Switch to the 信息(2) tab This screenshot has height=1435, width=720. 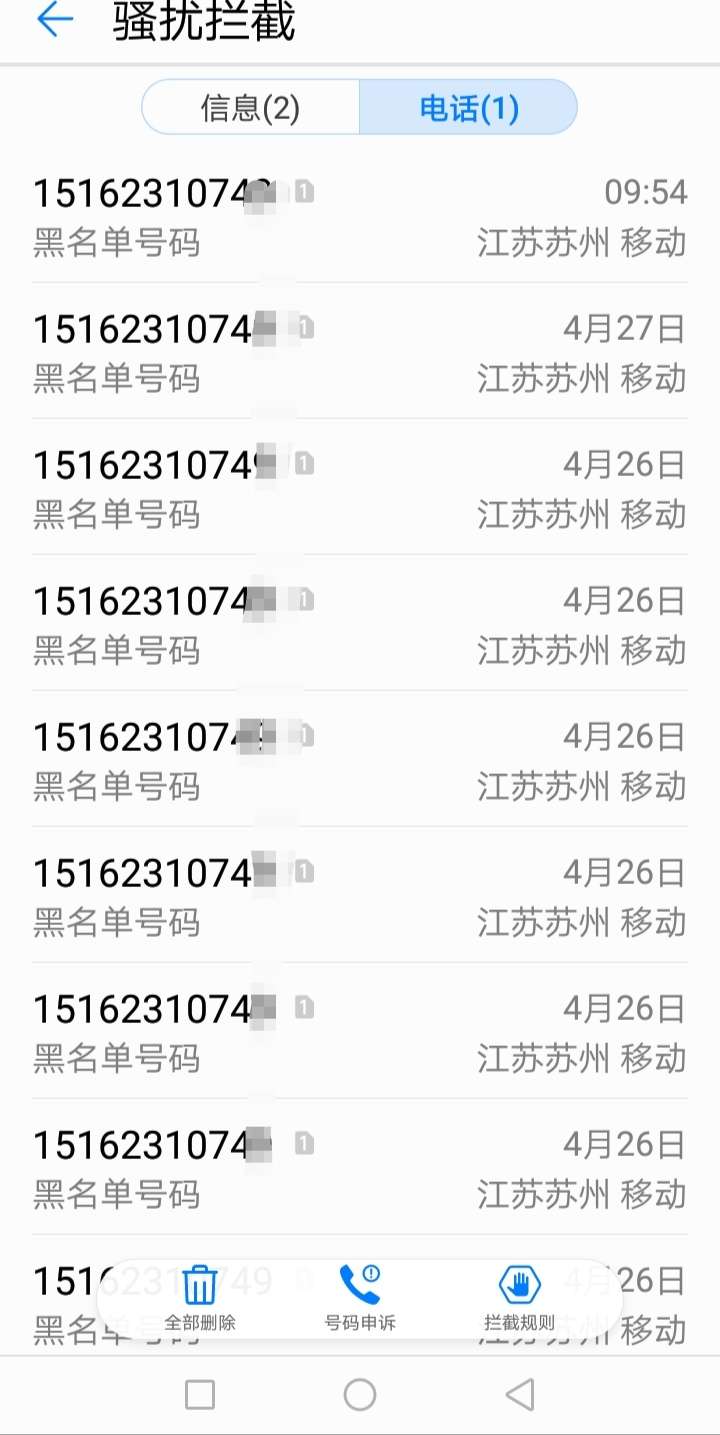tap(250, 107)
